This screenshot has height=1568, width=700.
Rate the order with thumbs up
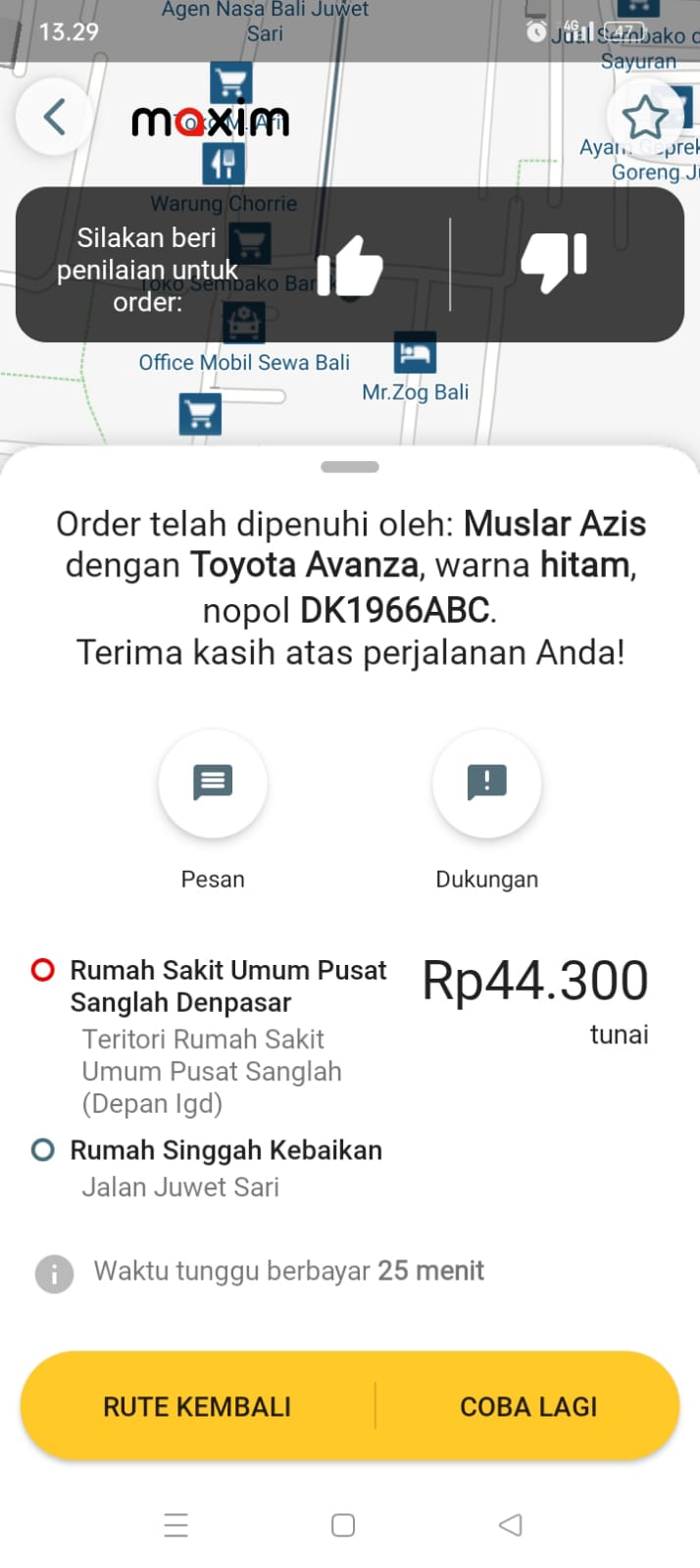click(x=350, y=265)
